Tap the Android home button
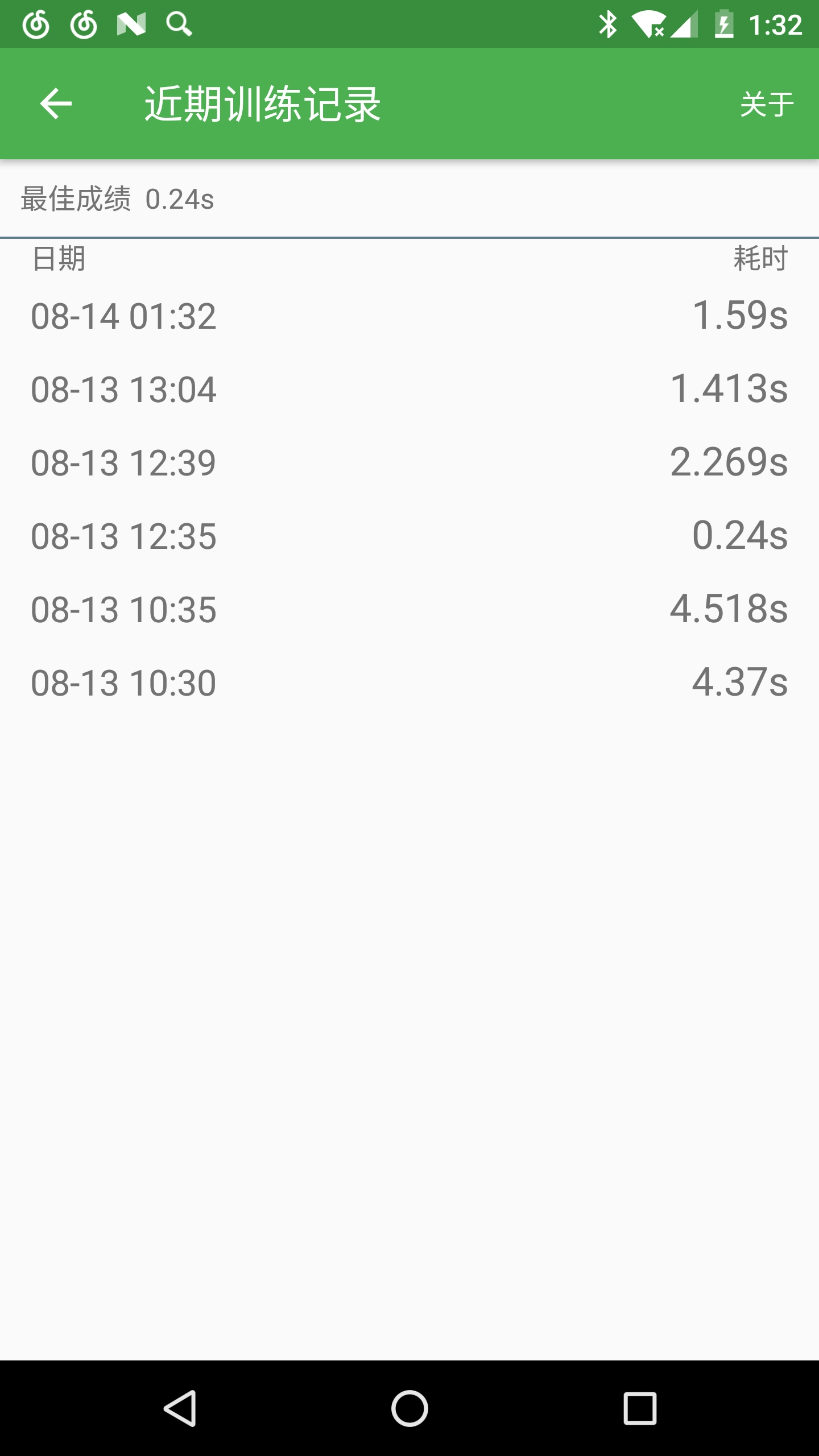Image resolution: width=819 pixels, height=1456 pixels. (409, 1408)
